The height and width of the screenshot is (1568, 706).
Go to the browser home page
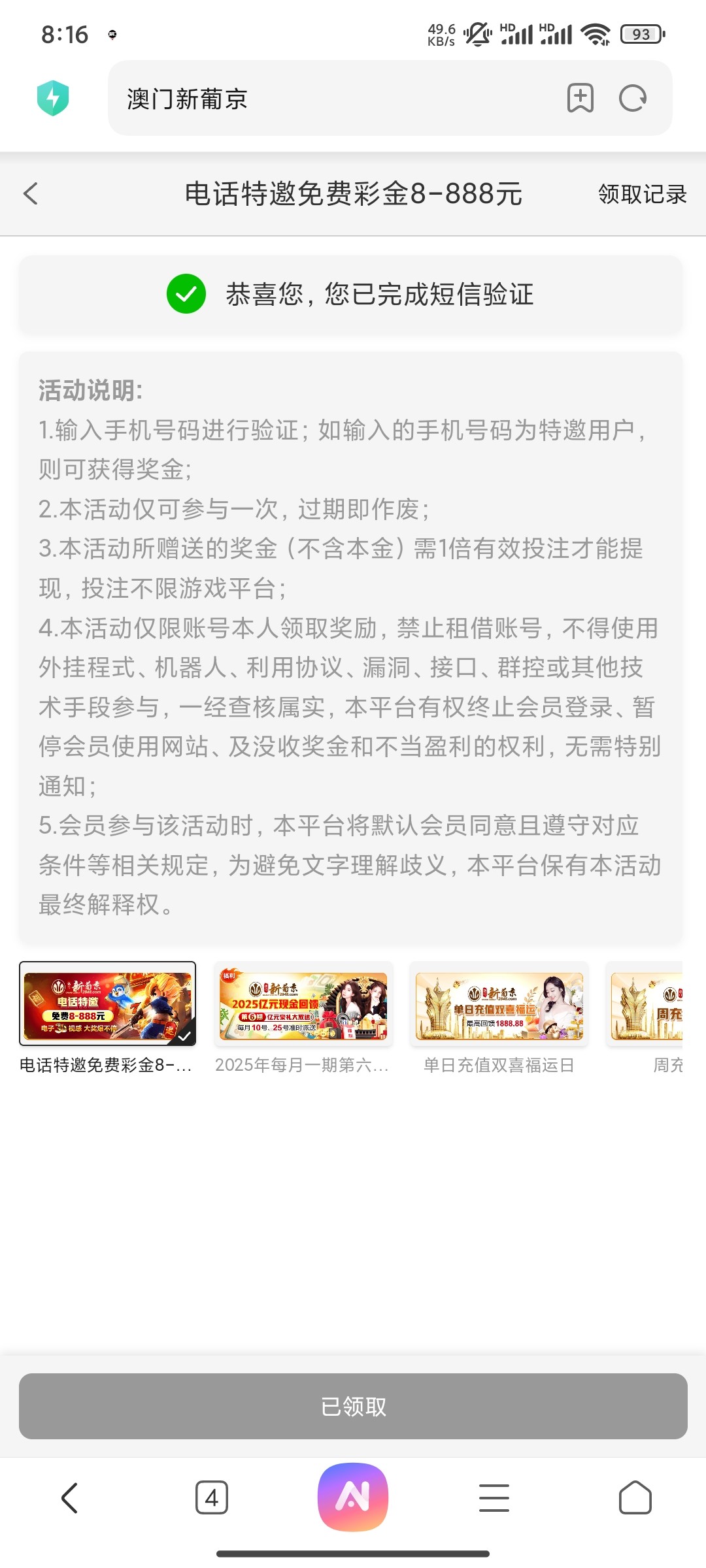[635, 1497]
